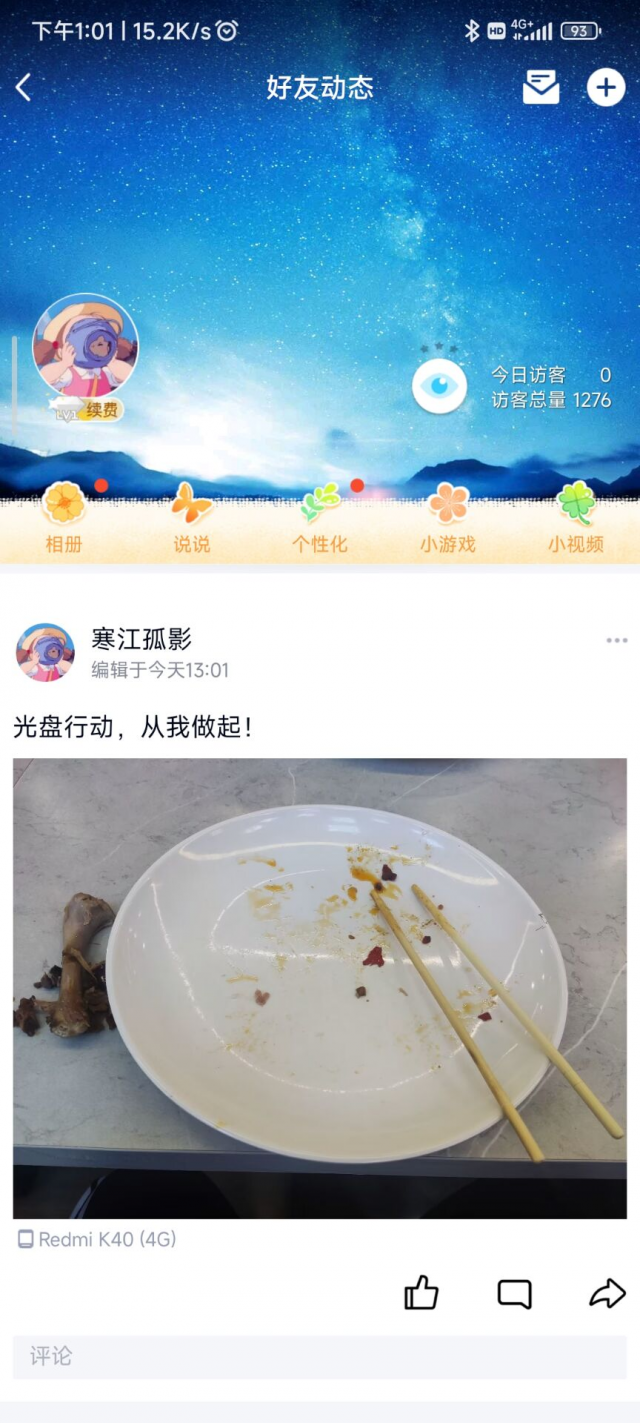Create a new post with plus icon

tap(605, 88)
